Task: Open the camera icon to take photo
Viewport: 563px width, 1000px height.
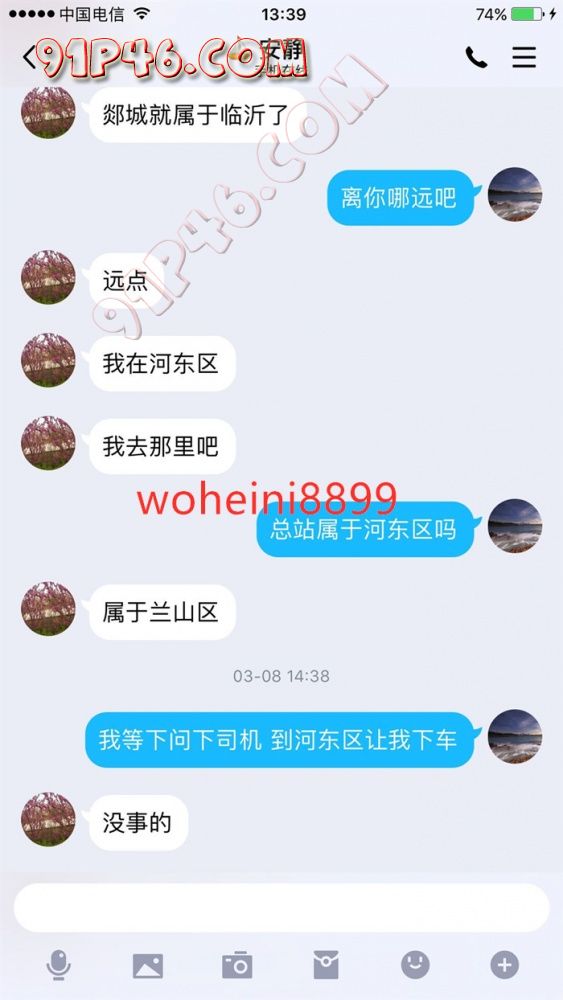Action: (x=237, y=965)
